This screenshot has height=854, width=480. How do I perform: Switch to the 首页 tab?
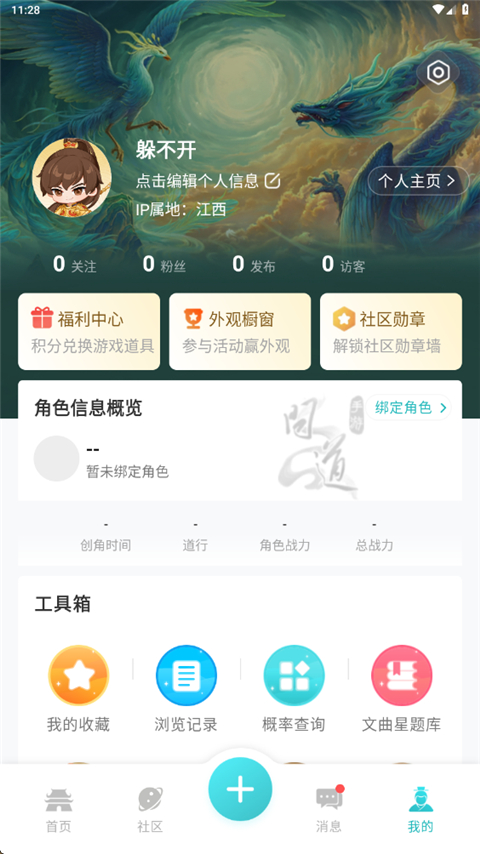pyautogui.click(x=58, y=810)
